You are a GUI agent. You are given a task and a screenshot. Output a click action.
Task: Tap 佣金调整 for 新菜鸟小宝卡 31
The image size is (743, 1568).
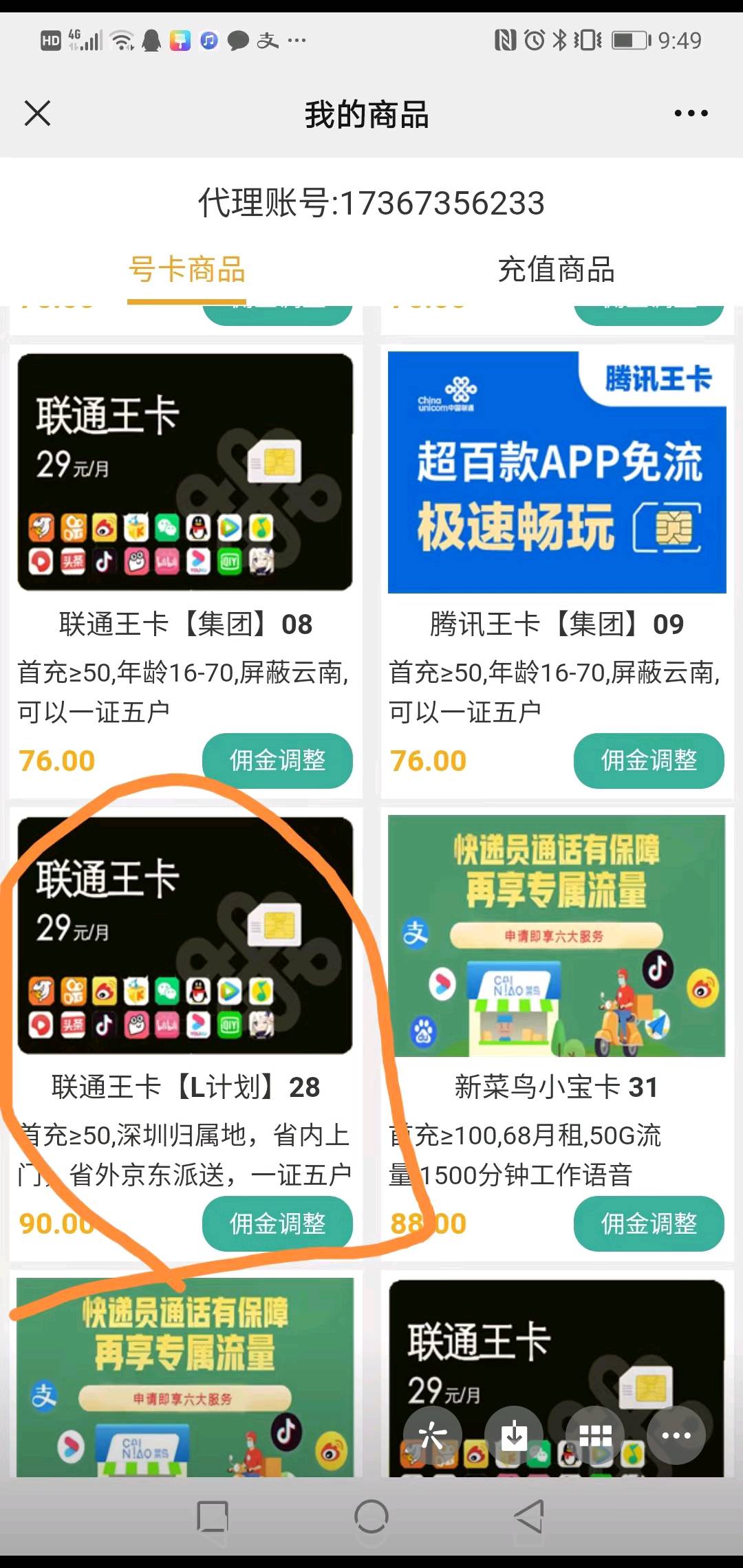pos(649,1223)
